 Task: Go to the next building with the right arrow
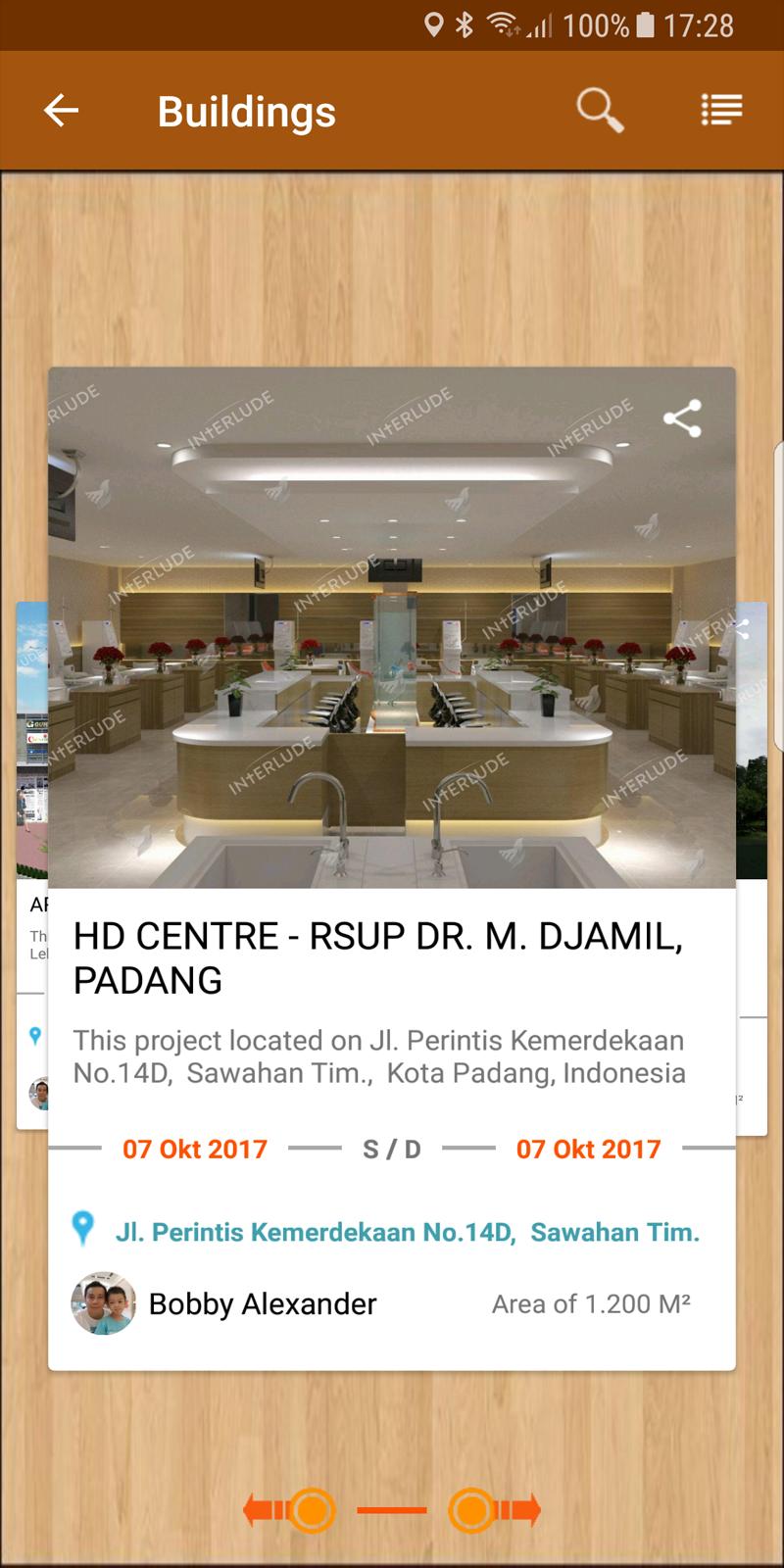click(x=495, y=1510)
